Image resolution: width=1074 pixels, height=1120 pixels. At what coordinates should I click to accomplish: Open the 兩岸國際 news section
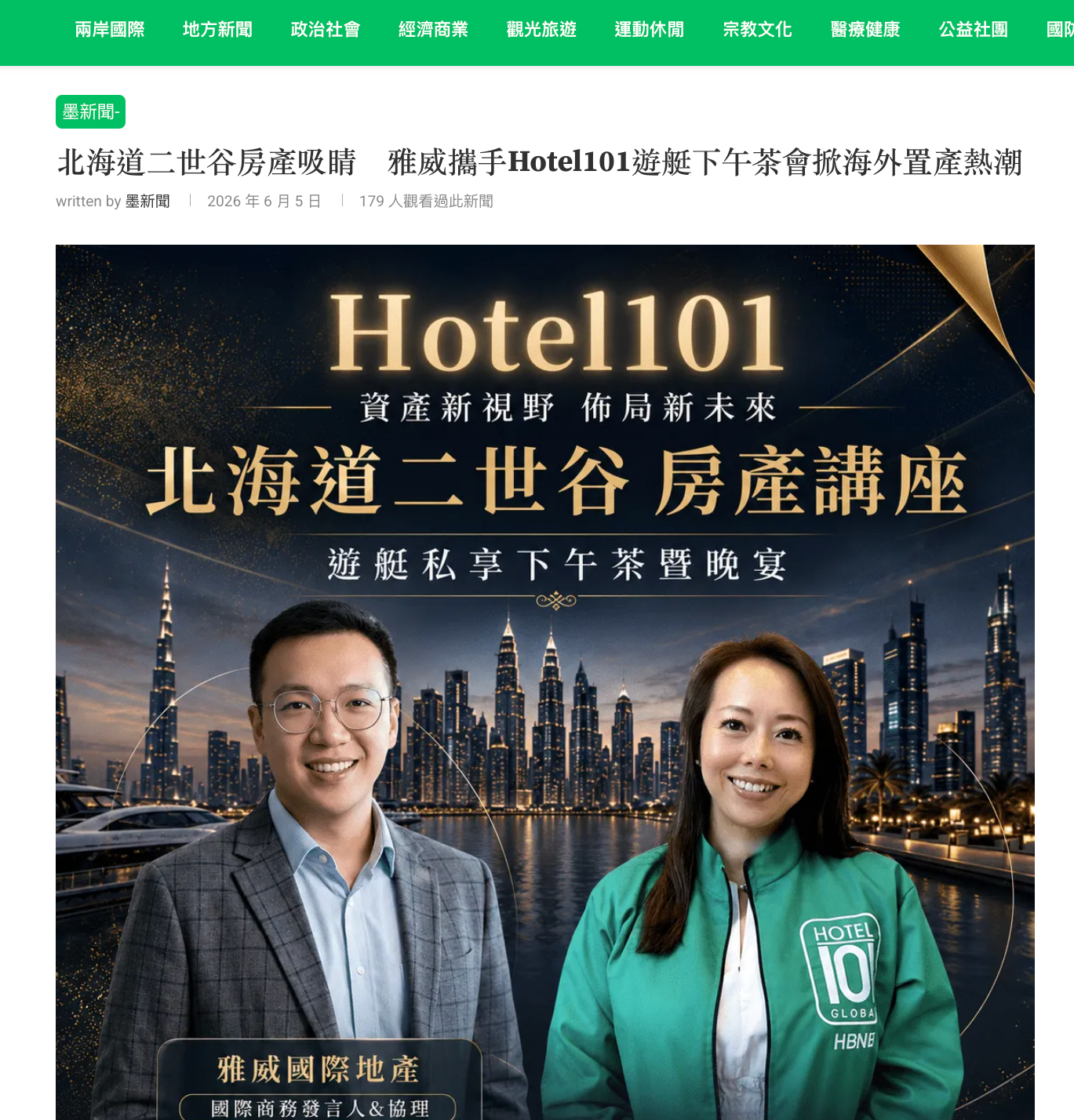[x=110, y=30]
